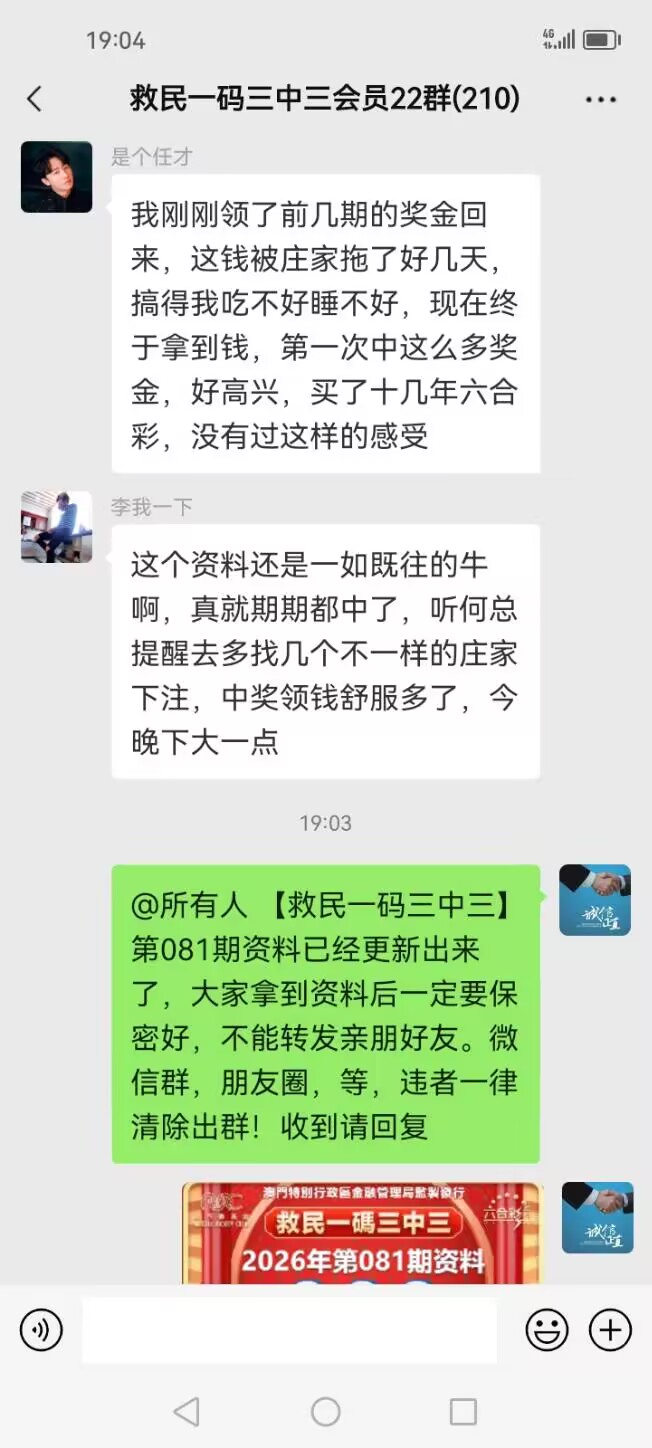
Task: Open recent apps from navigation bar
Action: pos(463,1411)
